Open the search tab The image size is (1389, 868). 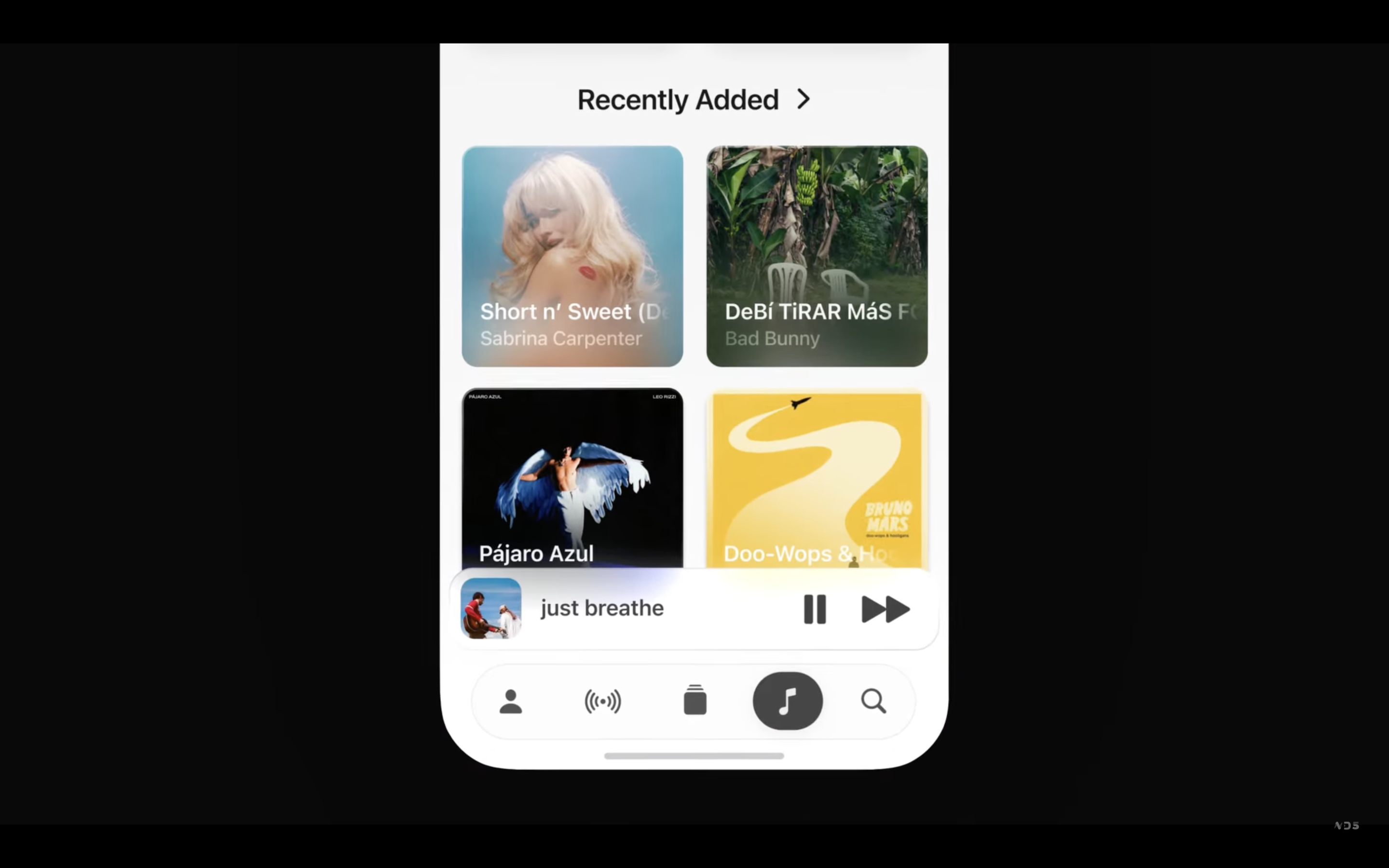tap(873, 701)
